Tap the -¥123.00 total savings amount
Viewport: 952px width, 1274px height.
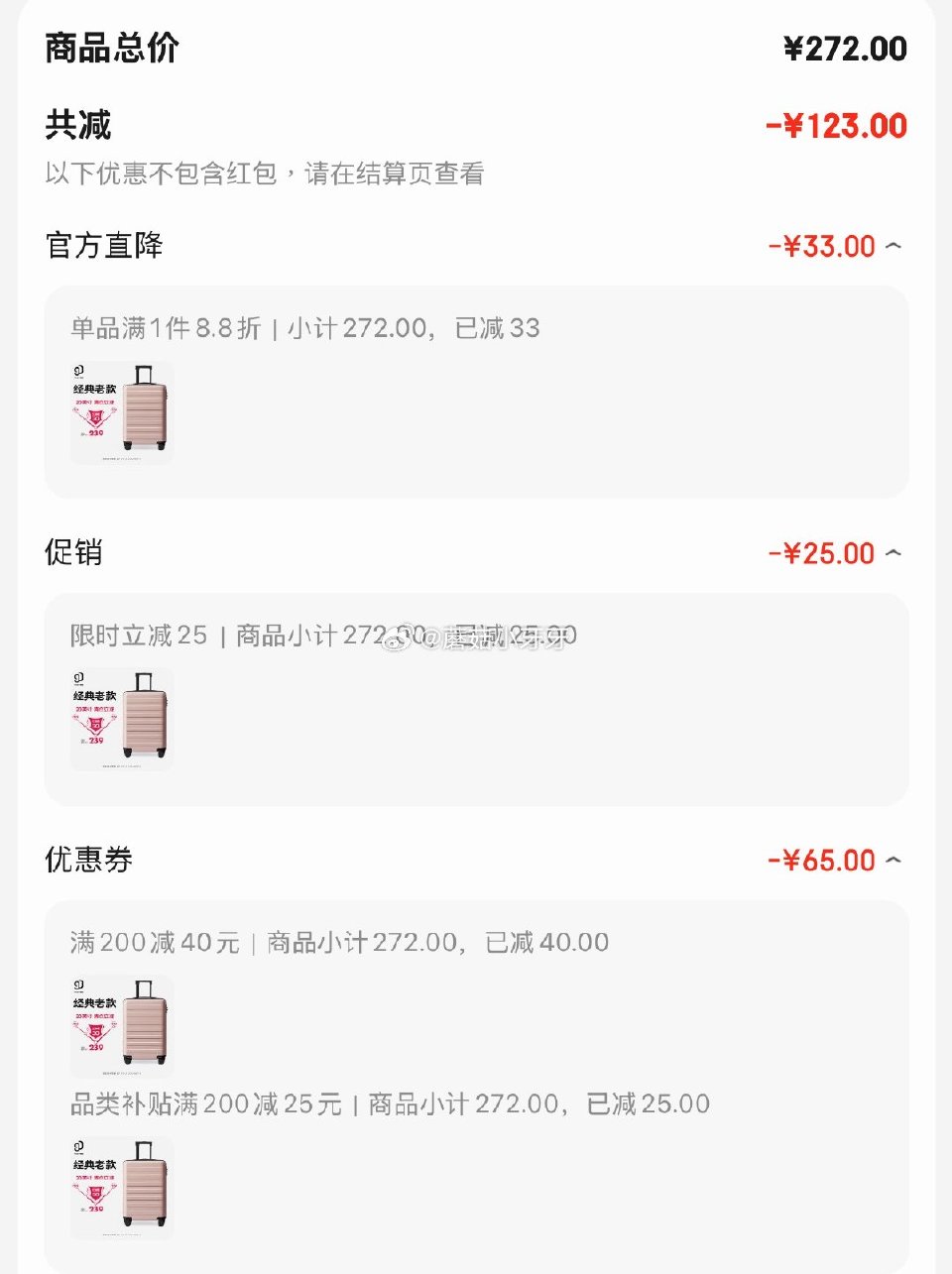(834, 125)
